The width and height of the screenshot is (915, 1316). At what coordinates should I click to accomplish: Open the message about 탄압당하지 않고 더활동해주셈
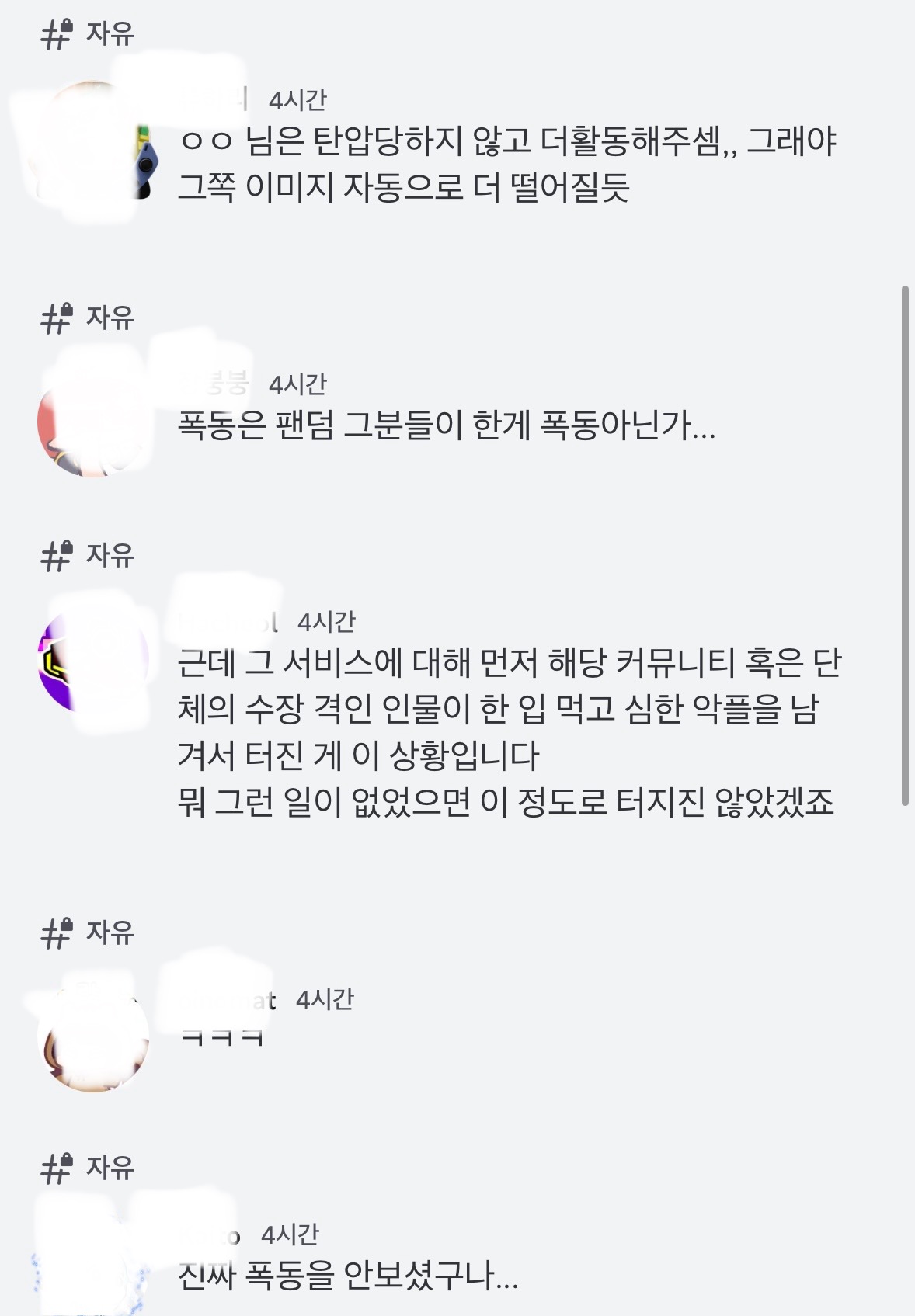pos(506,164)
